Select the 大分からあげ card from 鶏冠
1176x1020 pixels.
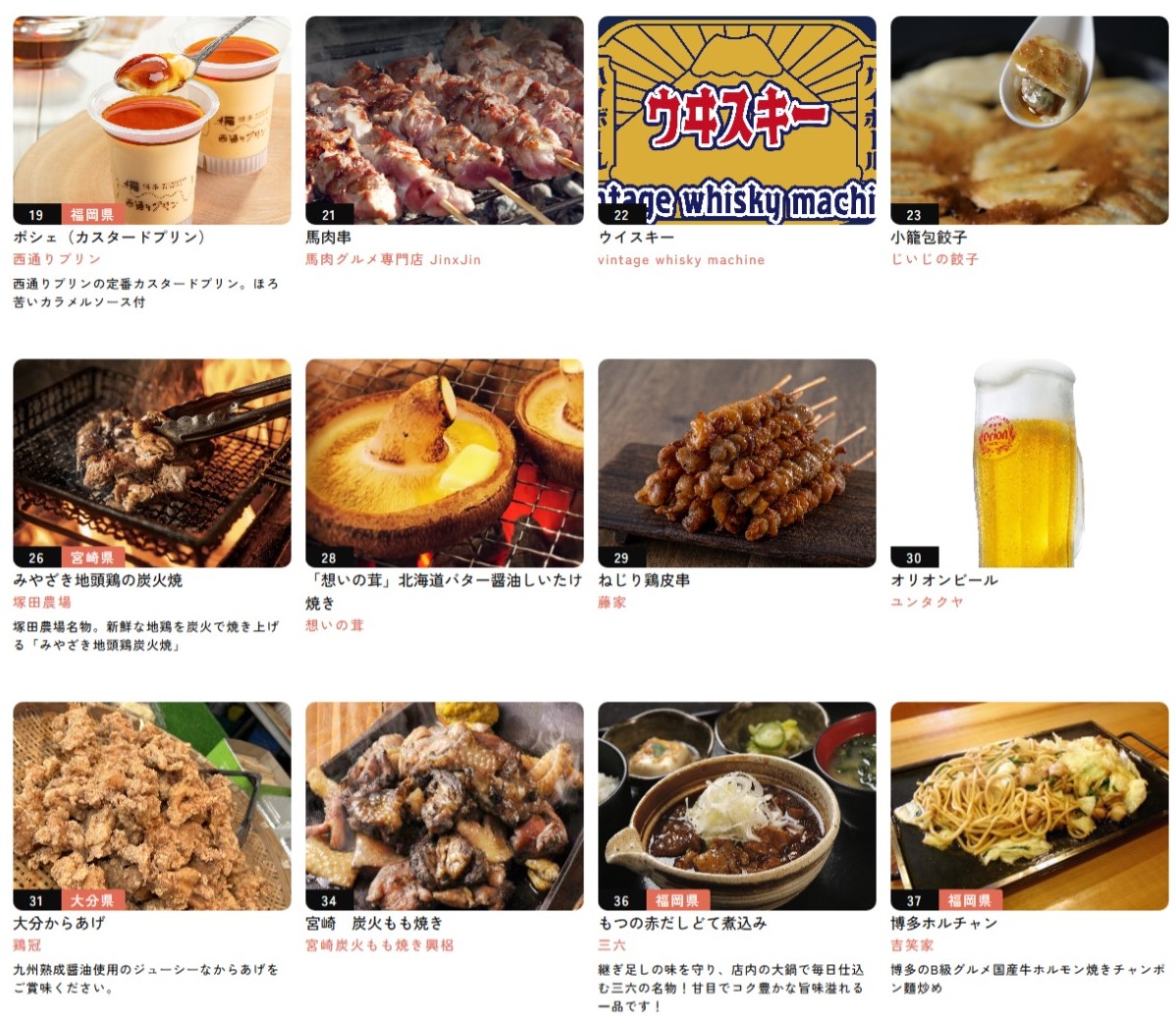point(151,805)
